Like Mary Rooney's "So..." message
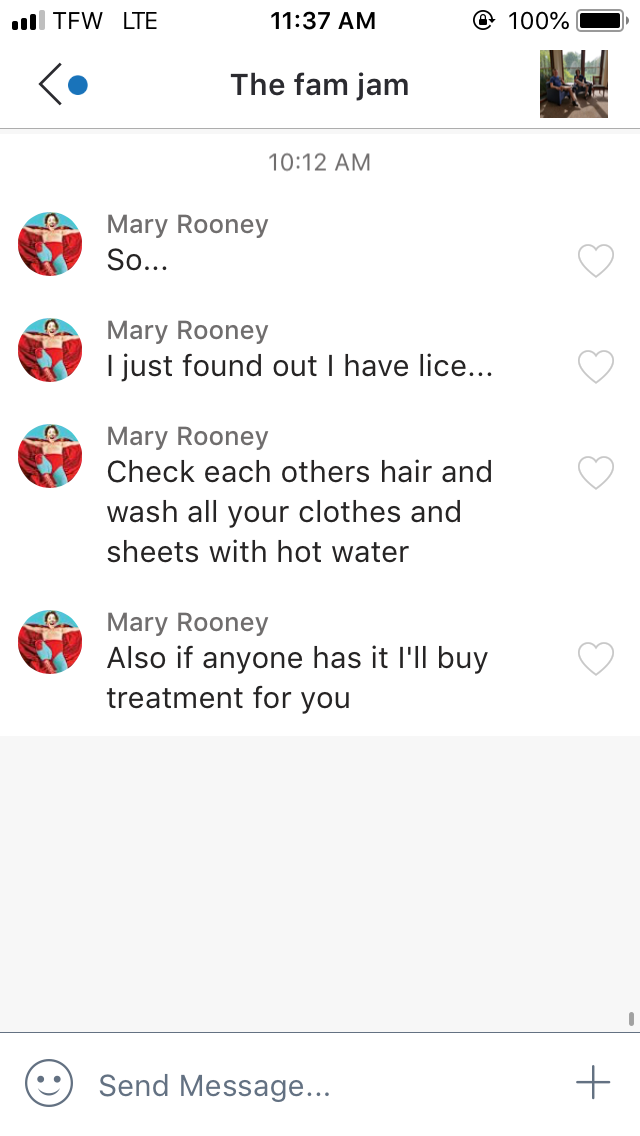The image size is (640, 1136). coord(596,262)
